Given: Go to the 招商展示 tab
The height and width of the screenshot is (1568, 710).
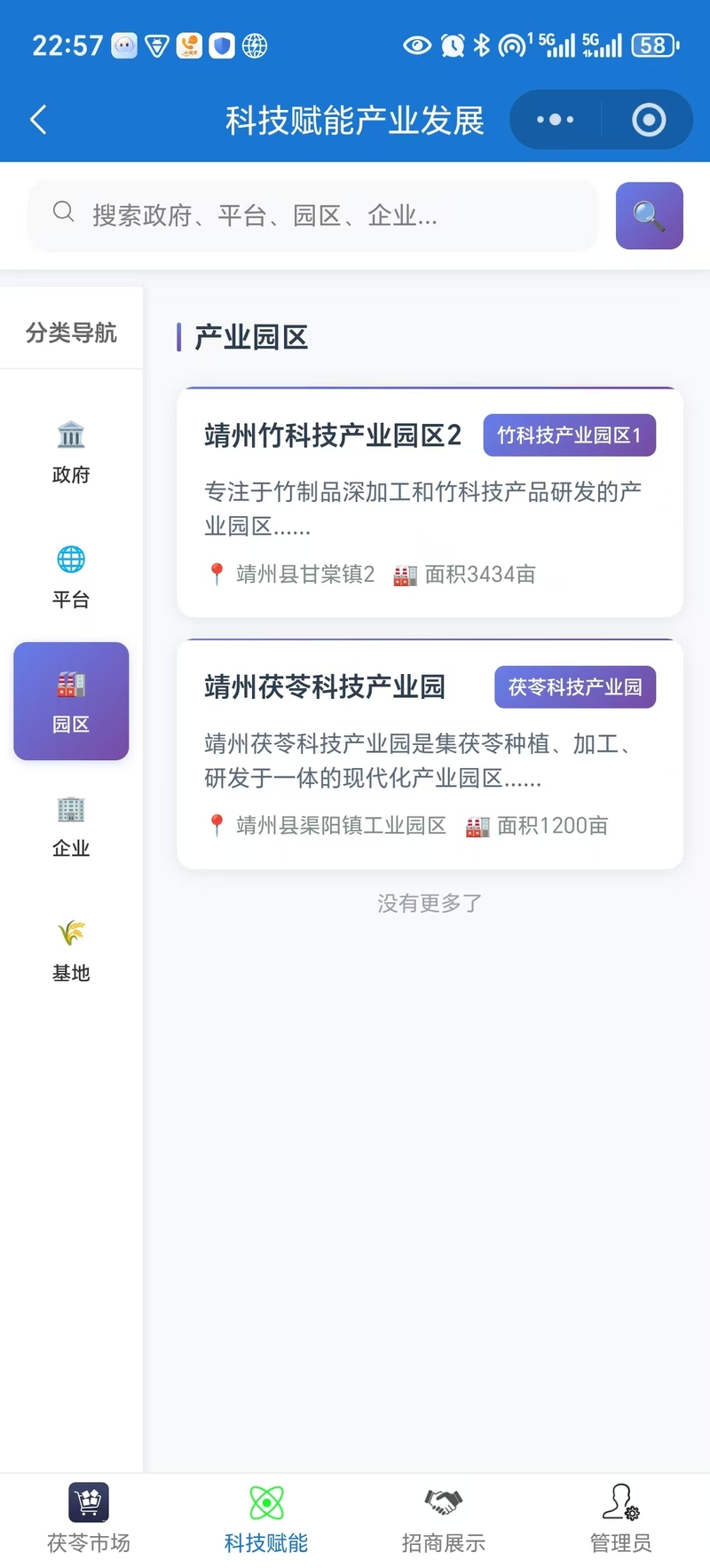Looking at the screenshot, I should click(x=444, y=1518).
